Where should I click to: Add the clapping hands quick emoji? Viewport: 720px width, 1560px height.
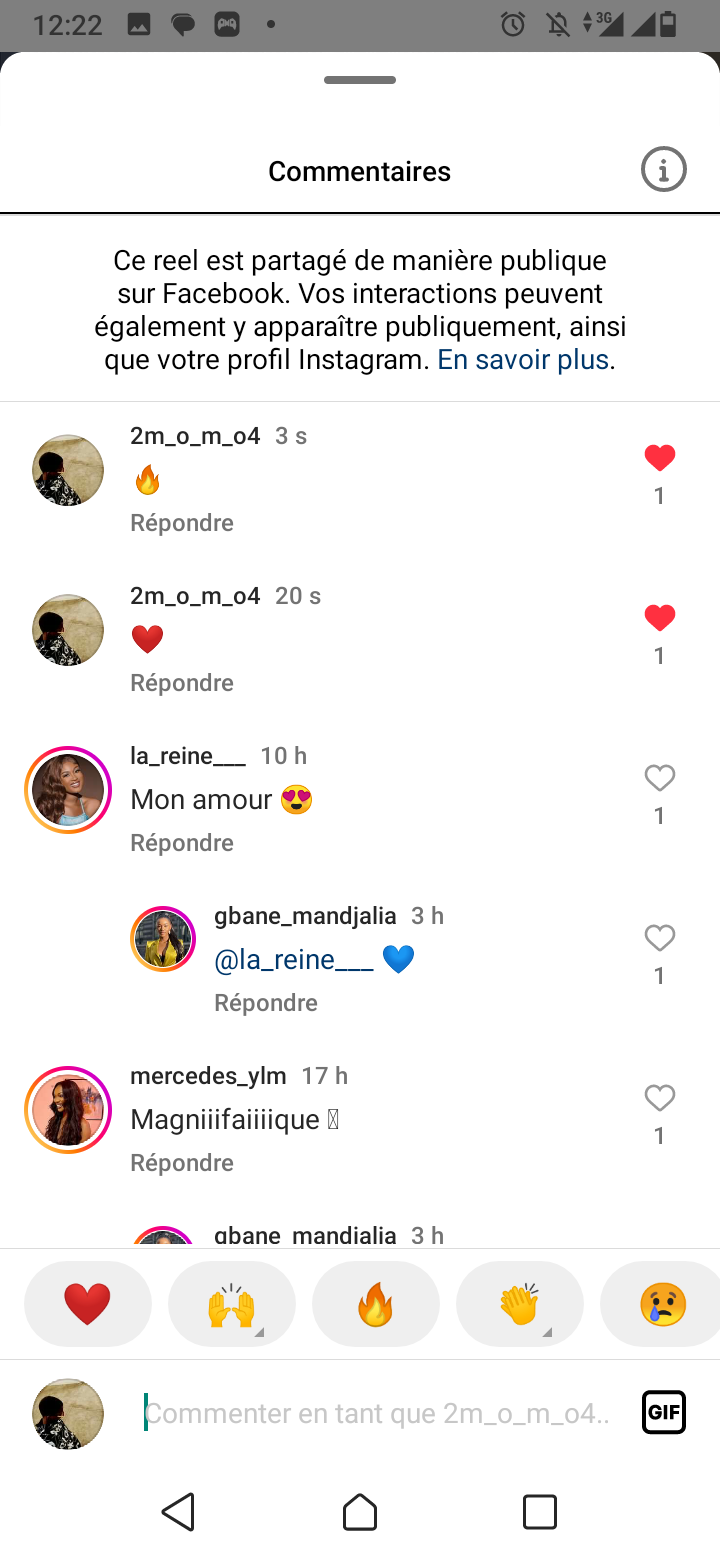[520, 1304]
